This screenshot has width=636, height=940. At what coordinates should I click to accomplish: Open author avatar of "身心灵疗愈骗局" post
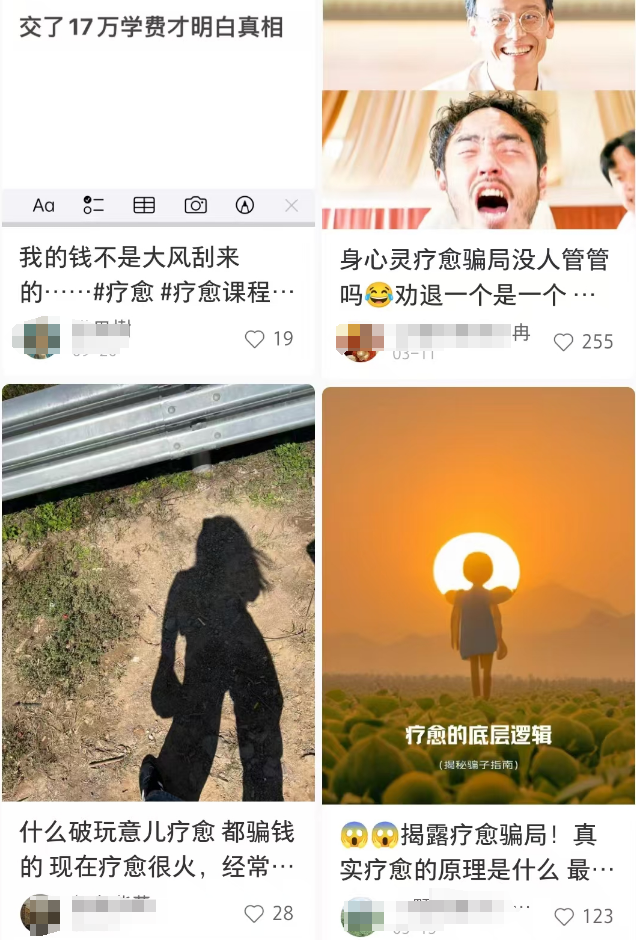(x=360, y=342)
